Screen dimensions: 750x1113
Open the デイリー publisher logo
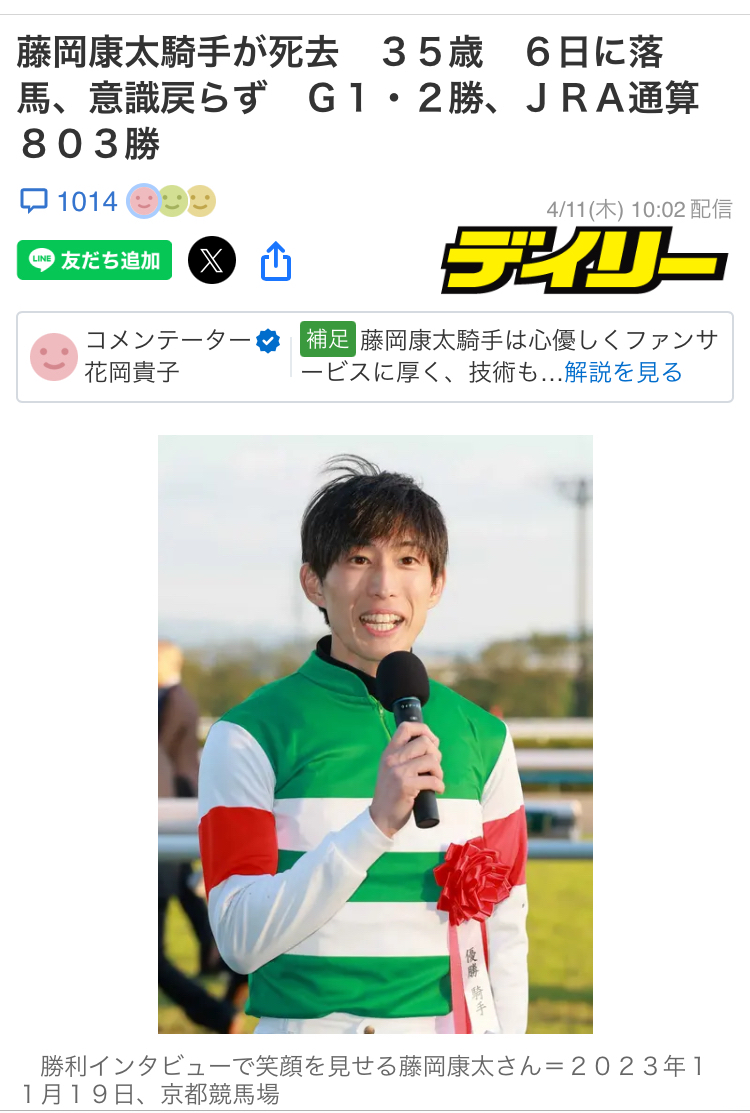pos(585,260)
